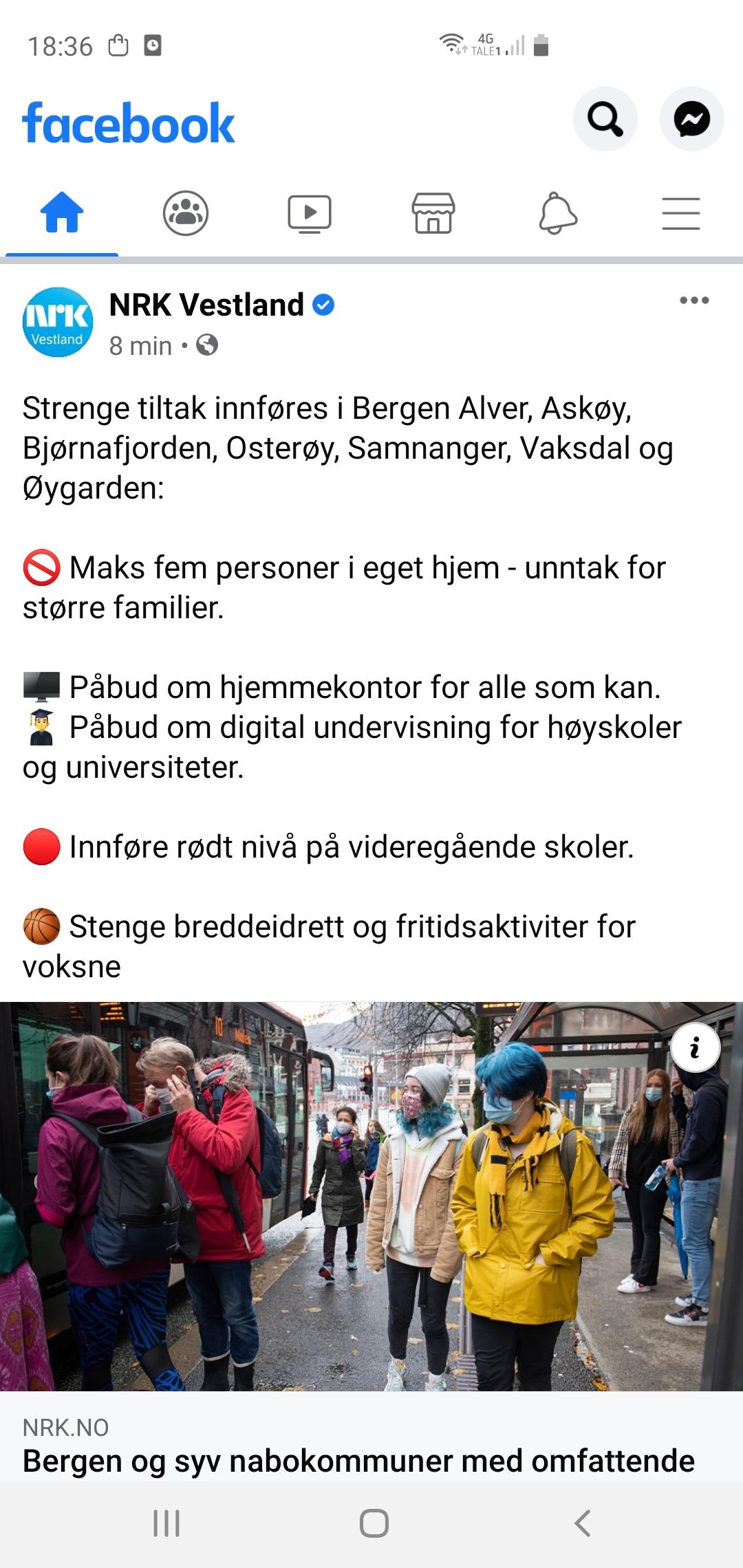The height and width of the screenshot is (1568, 743).
Task: Open the hamburger menu tab
Action: click(x=681, y=213)
